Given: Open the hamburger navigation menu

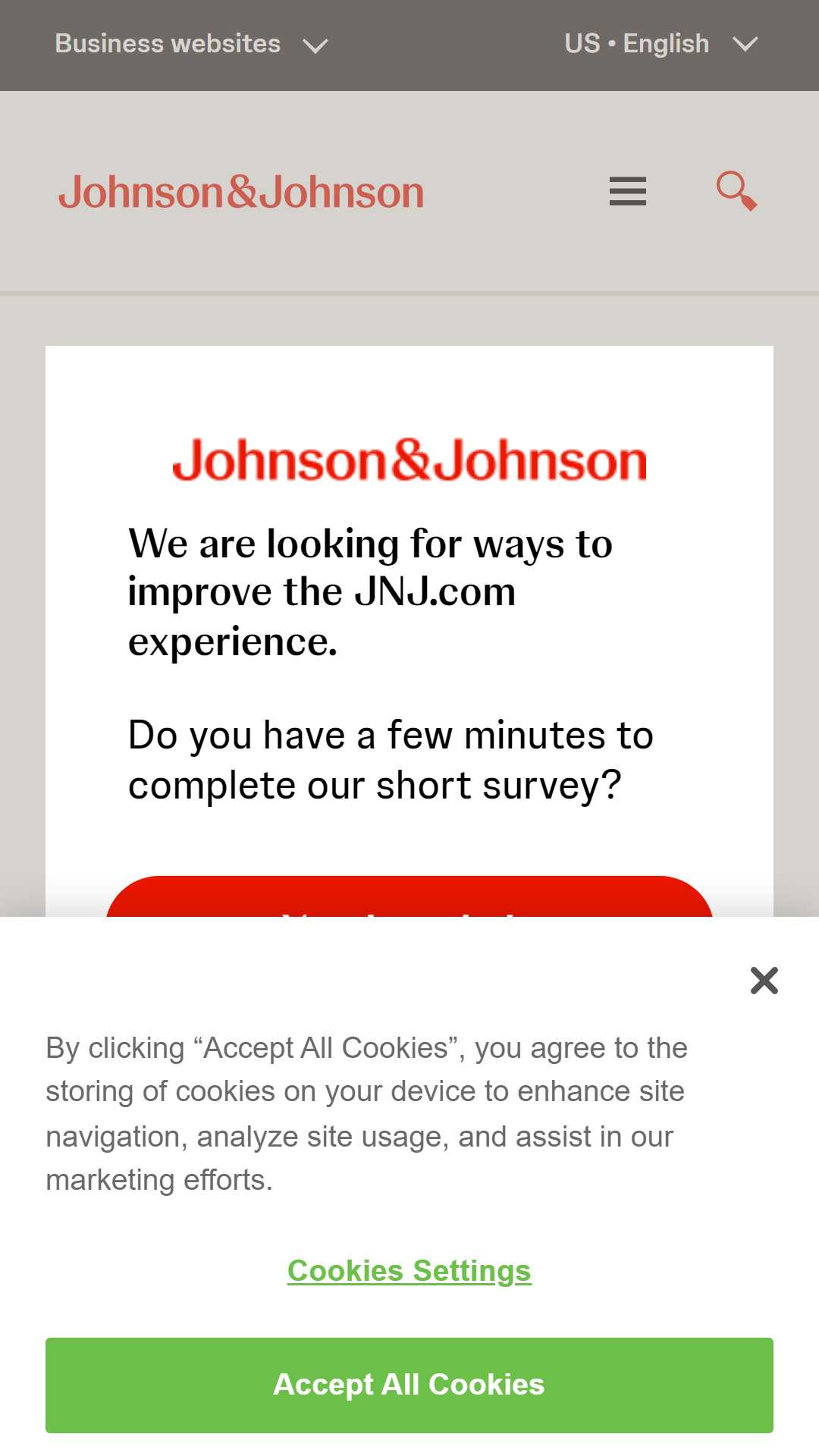Looking at the screenshot, I should point(628,191).
